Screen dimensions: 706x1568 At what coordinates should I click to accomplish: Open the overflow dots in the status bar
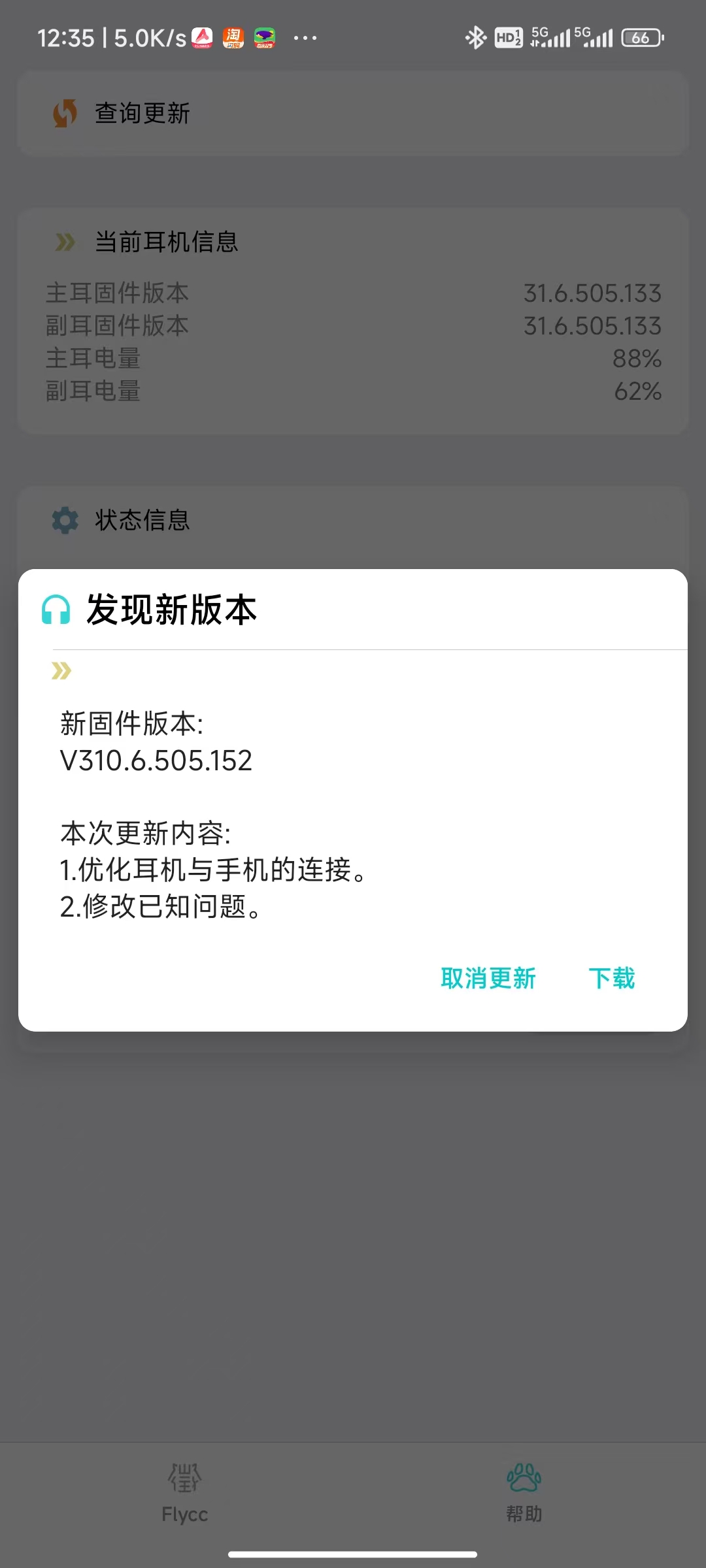click(x=305, y=39)
